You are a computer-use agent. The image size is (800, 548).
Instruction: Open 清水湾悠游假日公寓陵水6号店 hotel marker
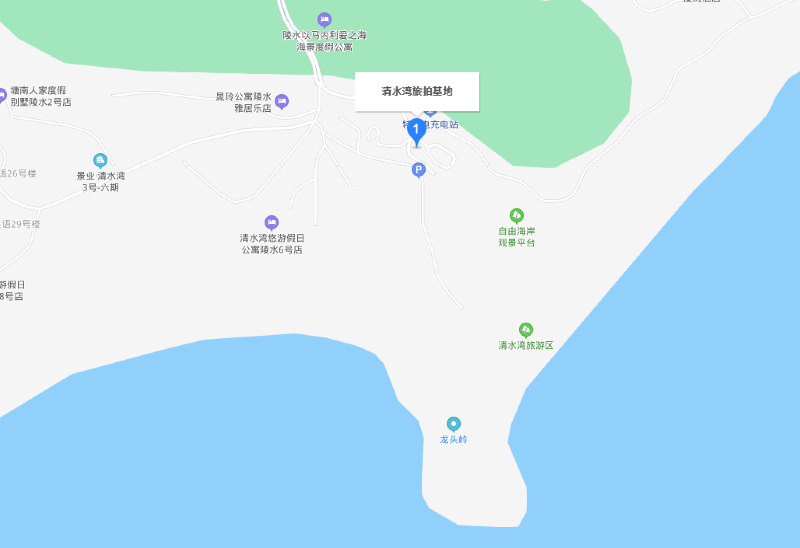271,222
